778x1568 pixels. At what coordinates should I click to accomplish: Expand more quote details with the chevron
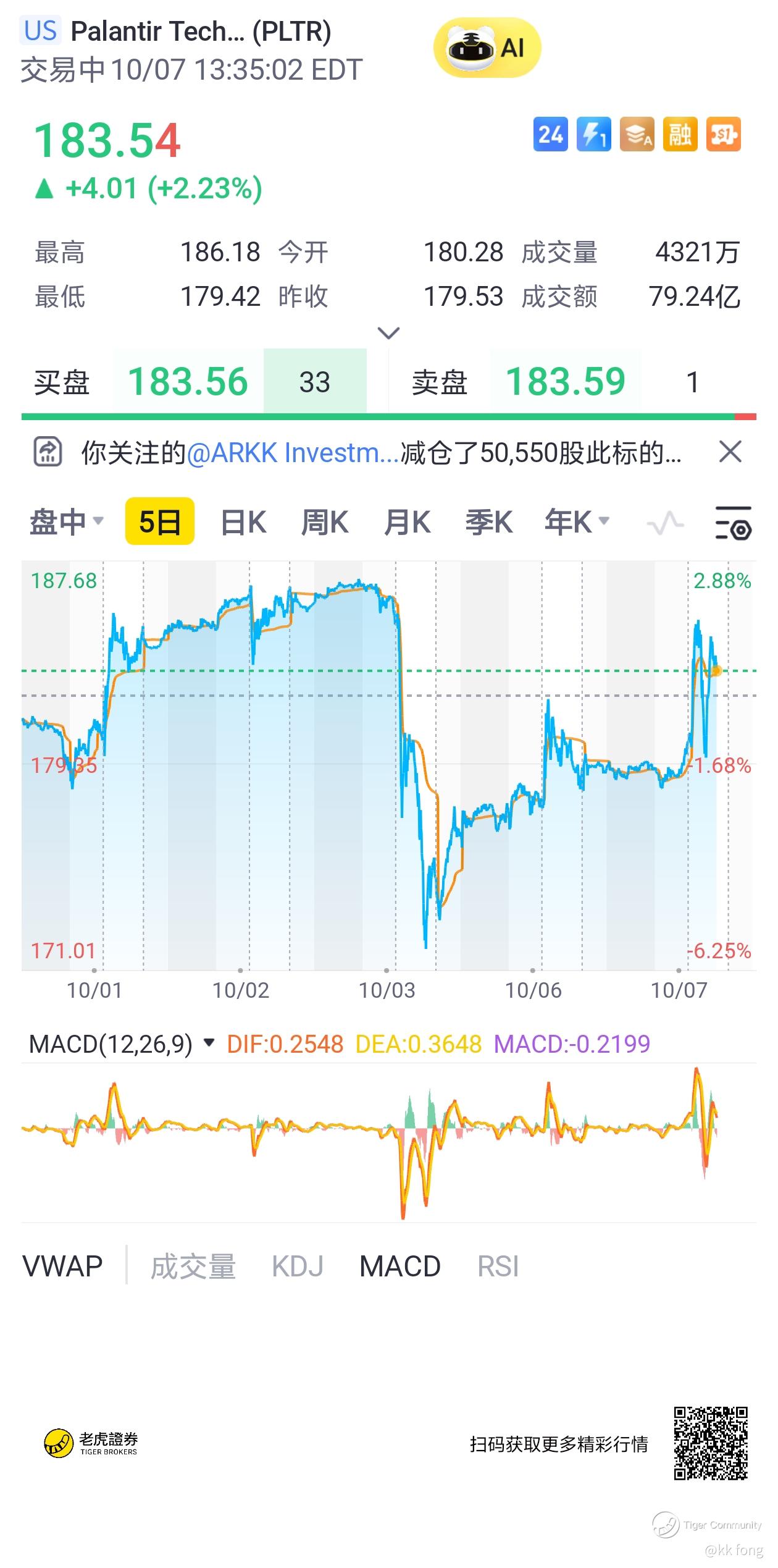coord(388,334)
